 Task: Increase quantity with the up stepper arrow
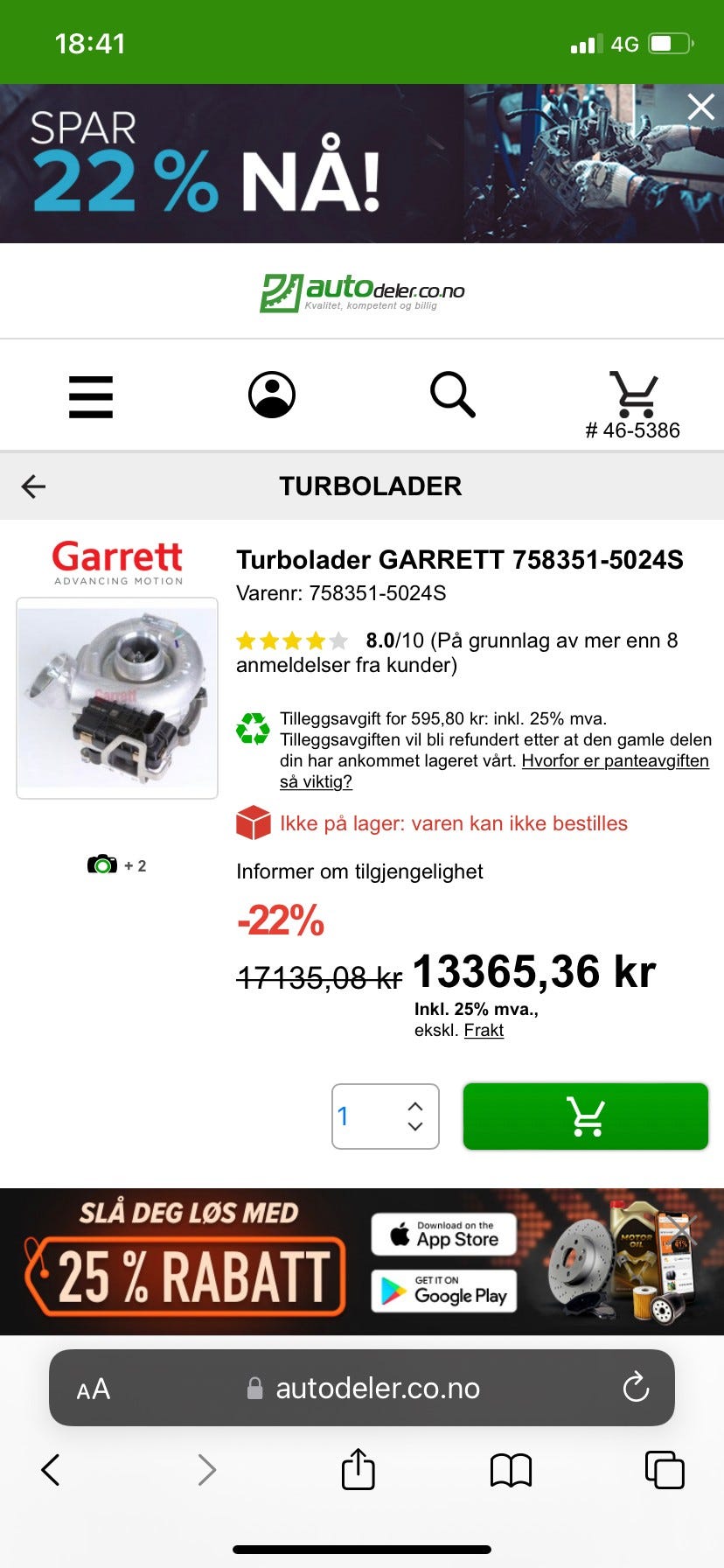coord(415,1102)
